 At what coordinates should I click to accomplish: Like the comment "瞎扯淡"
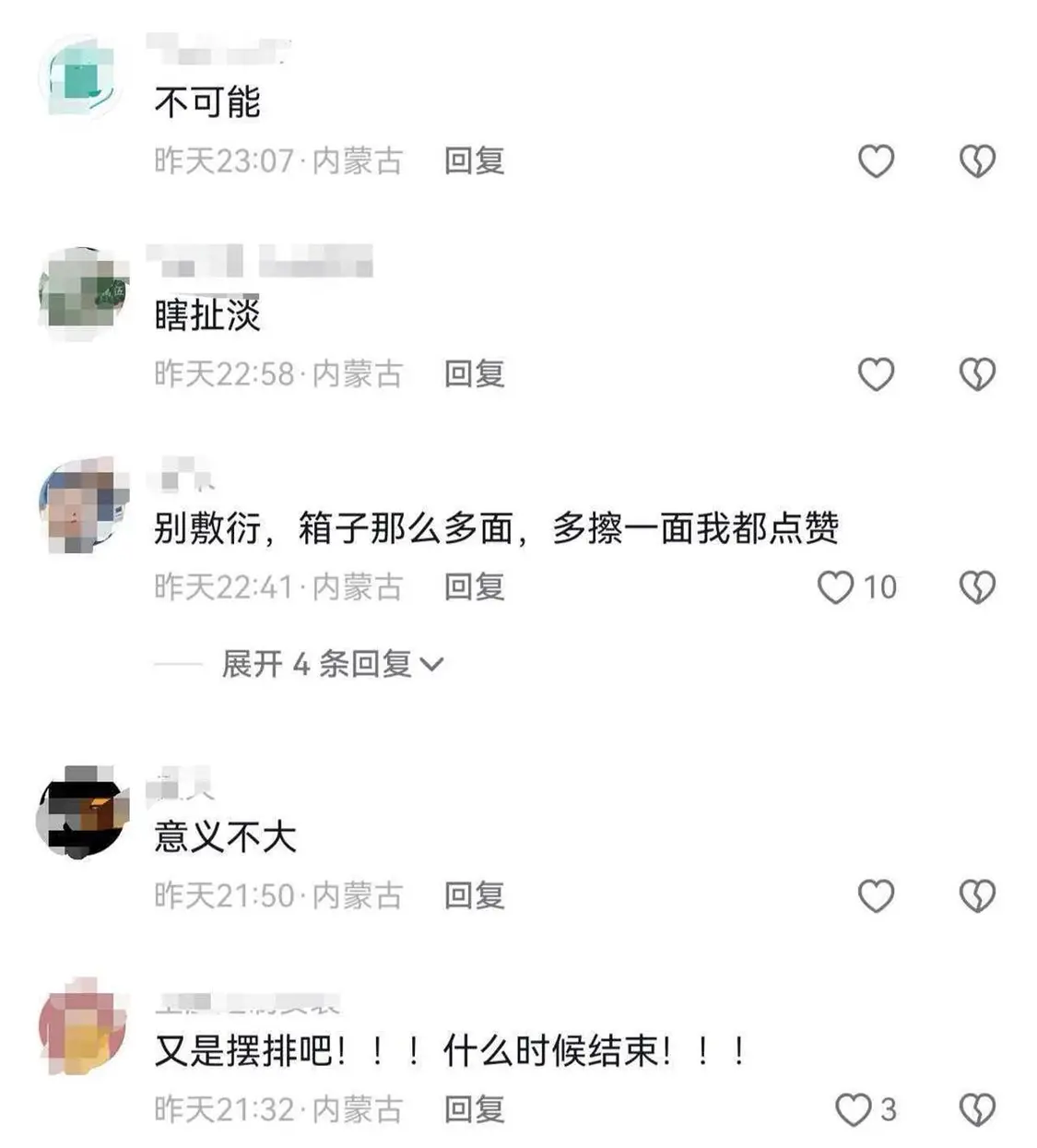point(876,374)
